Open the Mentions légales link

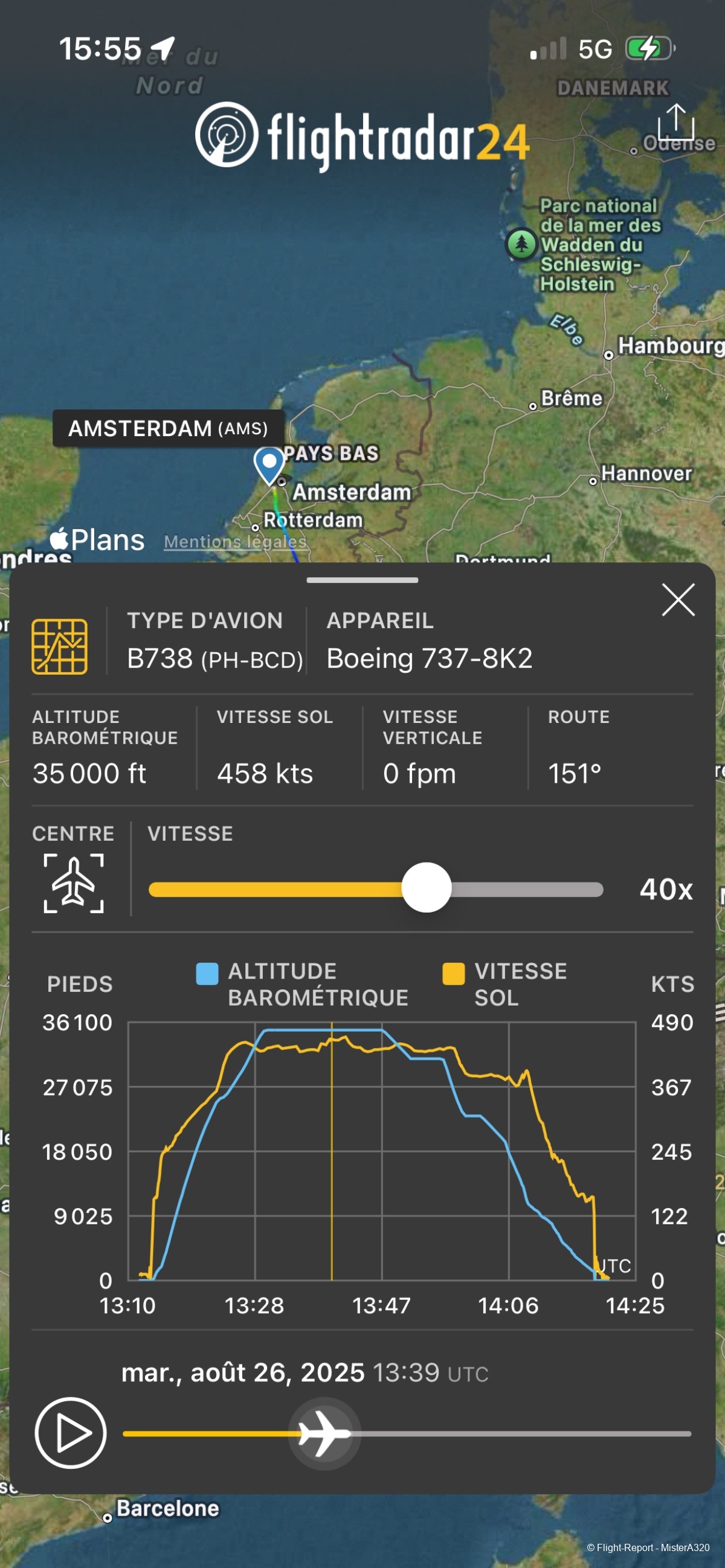pyautogui.click(x=235, y=541)
